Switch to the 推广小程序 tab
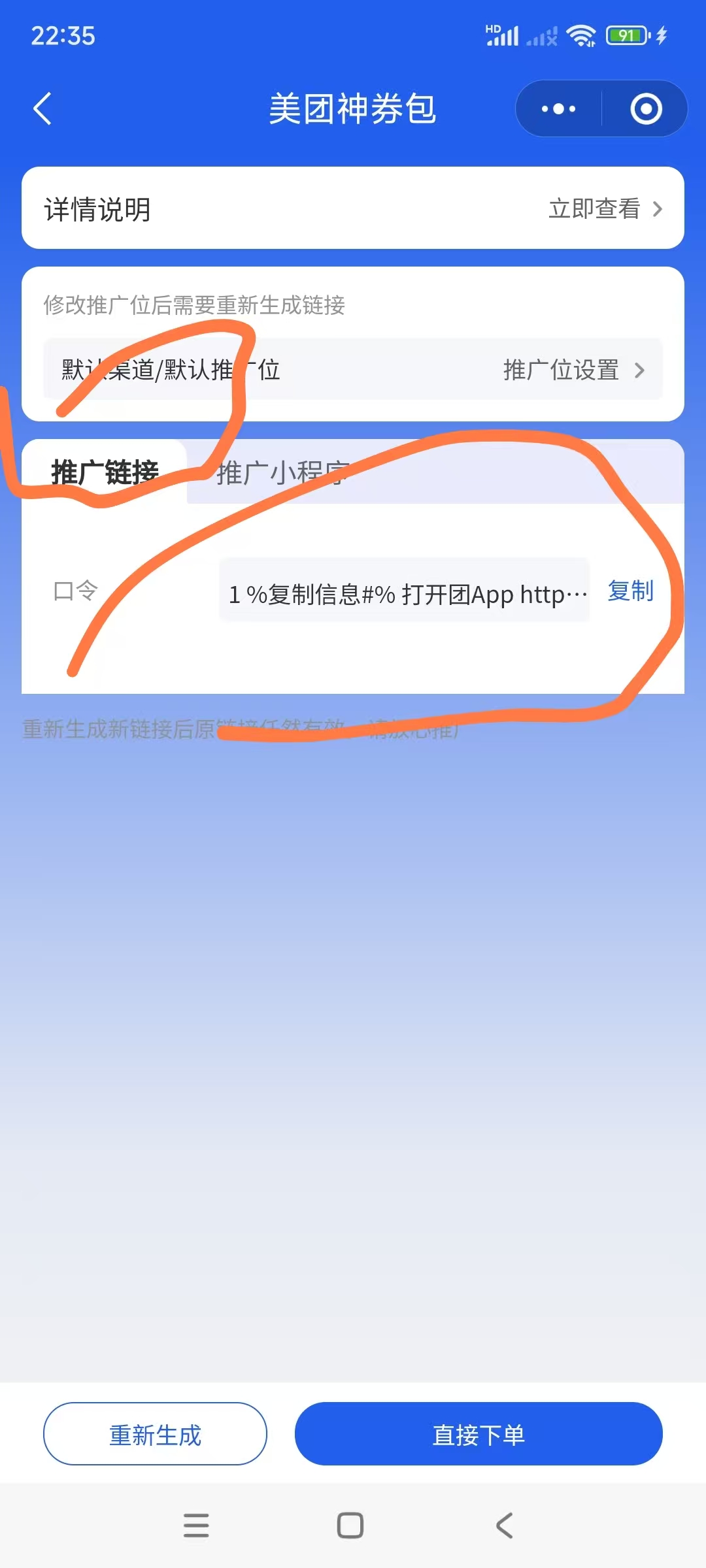The width and height of the screenshot is (706, 1568). pyautogui.click(x=282, y=472)
